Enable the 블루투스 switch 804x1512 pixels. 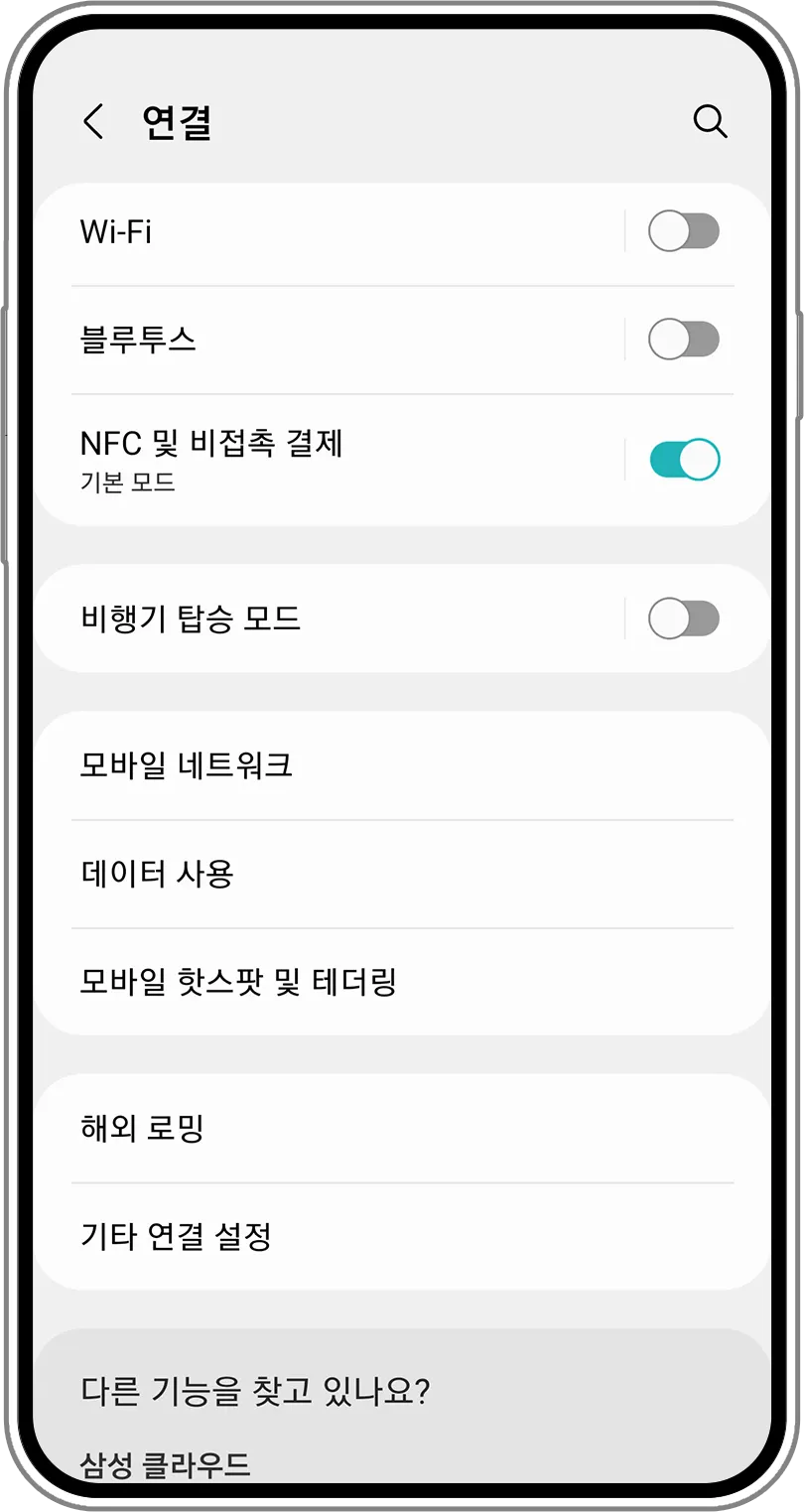point(683,340)
